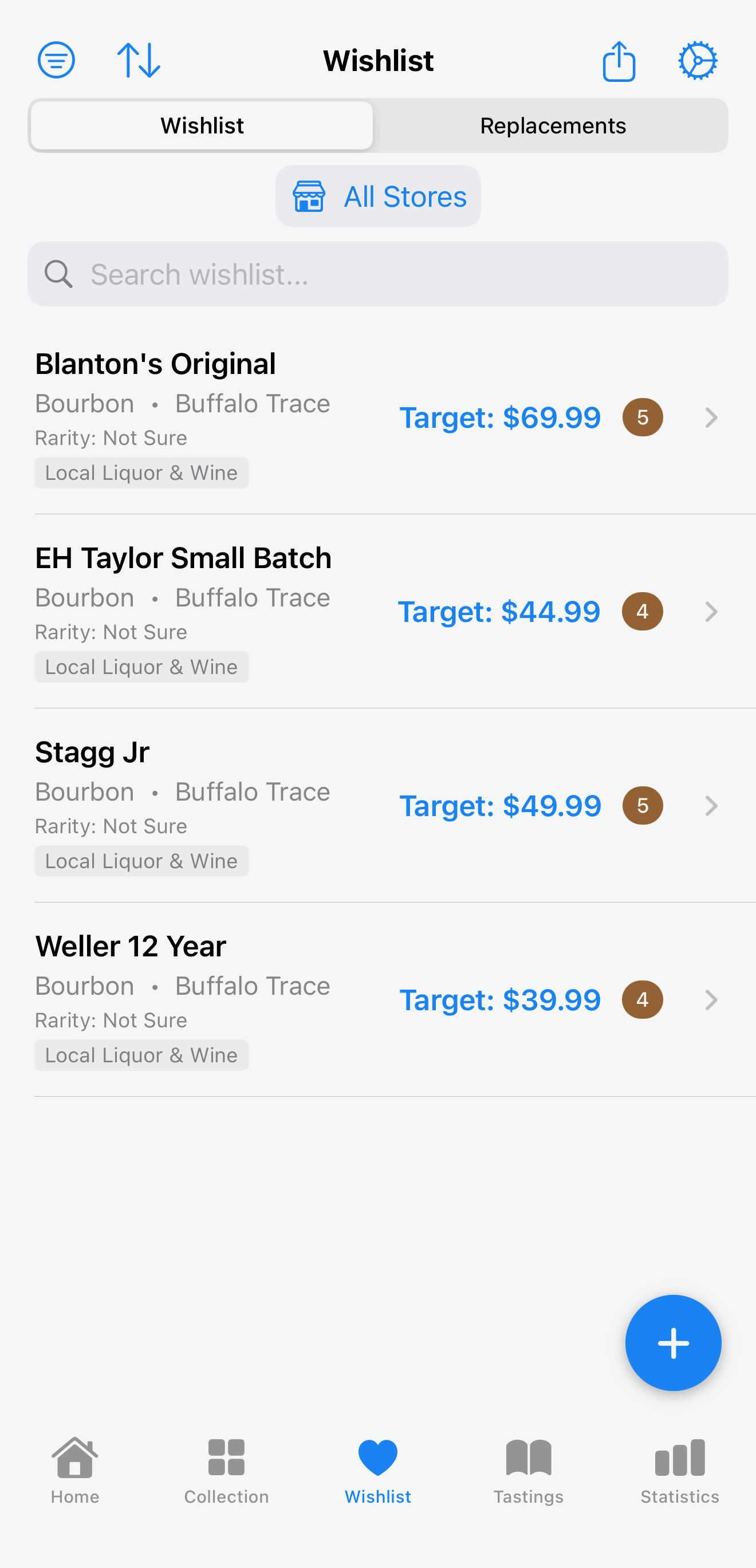Open Blanton's Original wishlist entry
756x1568 pixels.
[x=377, y=417]
